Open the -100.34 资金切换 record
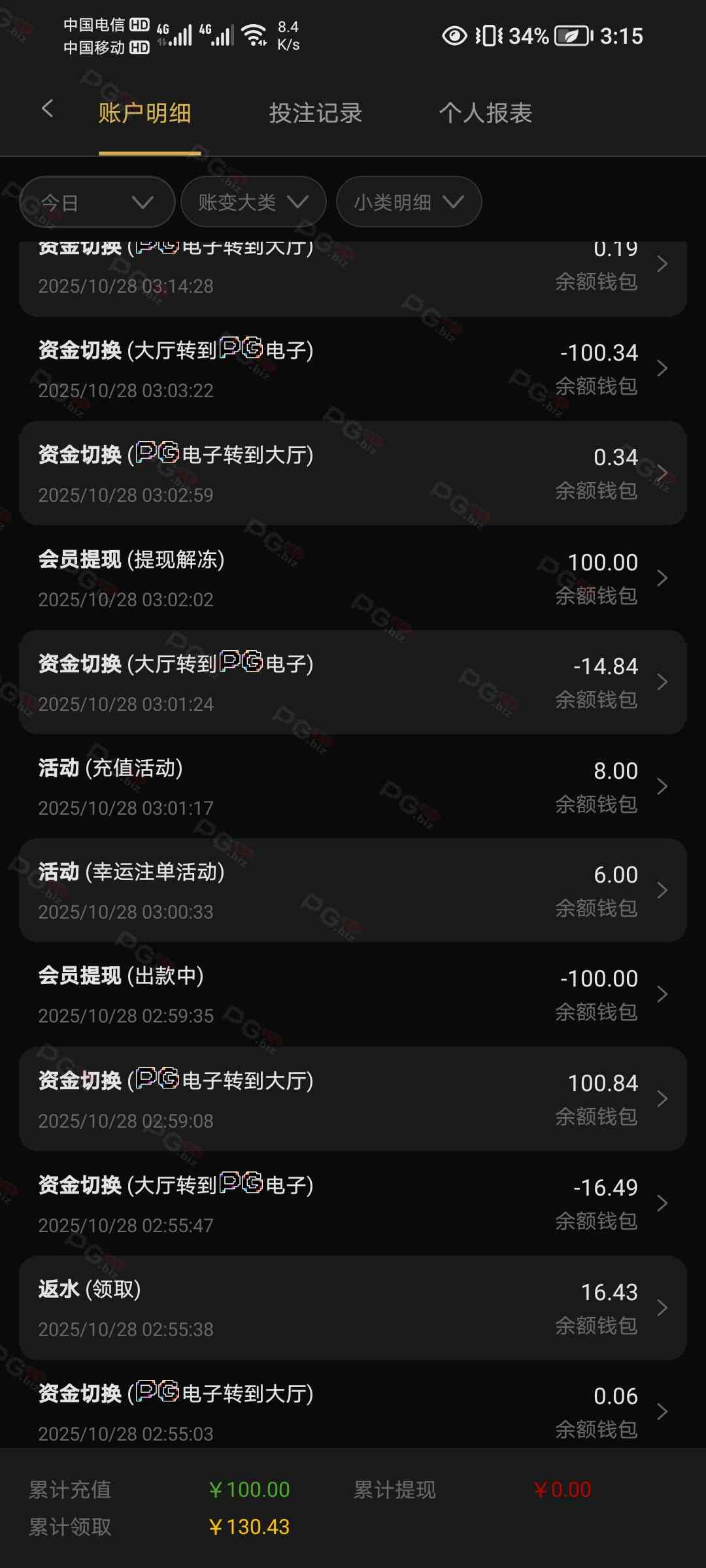The width and height of the screenshot is (706, 1568). (353, 368)
